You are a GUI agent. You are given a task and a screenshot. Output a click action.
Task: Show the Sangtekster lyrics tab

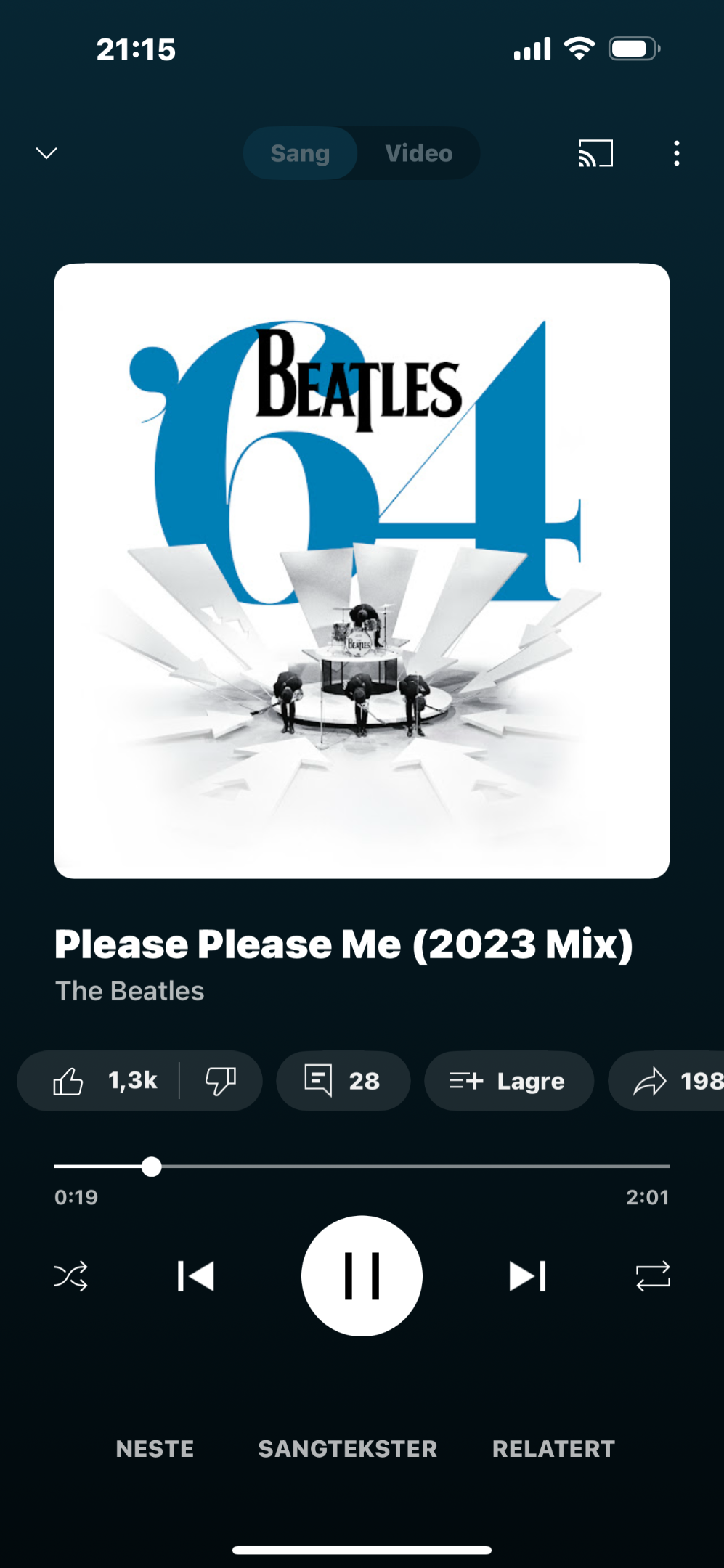point(348,1449)
